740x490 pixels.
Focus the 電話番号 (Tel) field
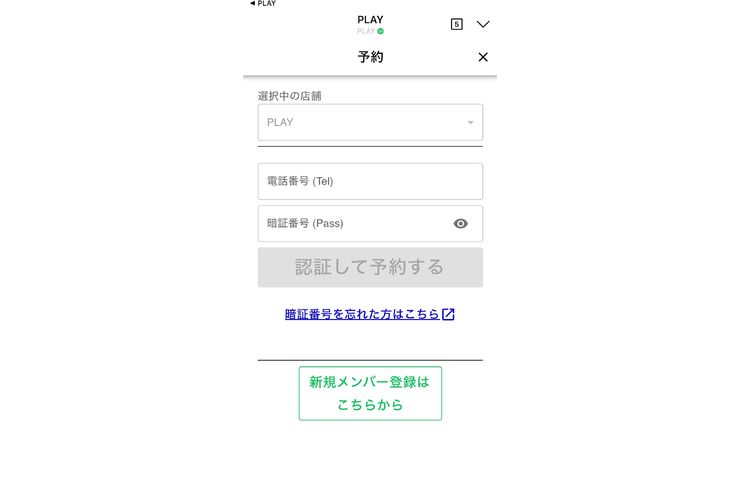[370, 181]
